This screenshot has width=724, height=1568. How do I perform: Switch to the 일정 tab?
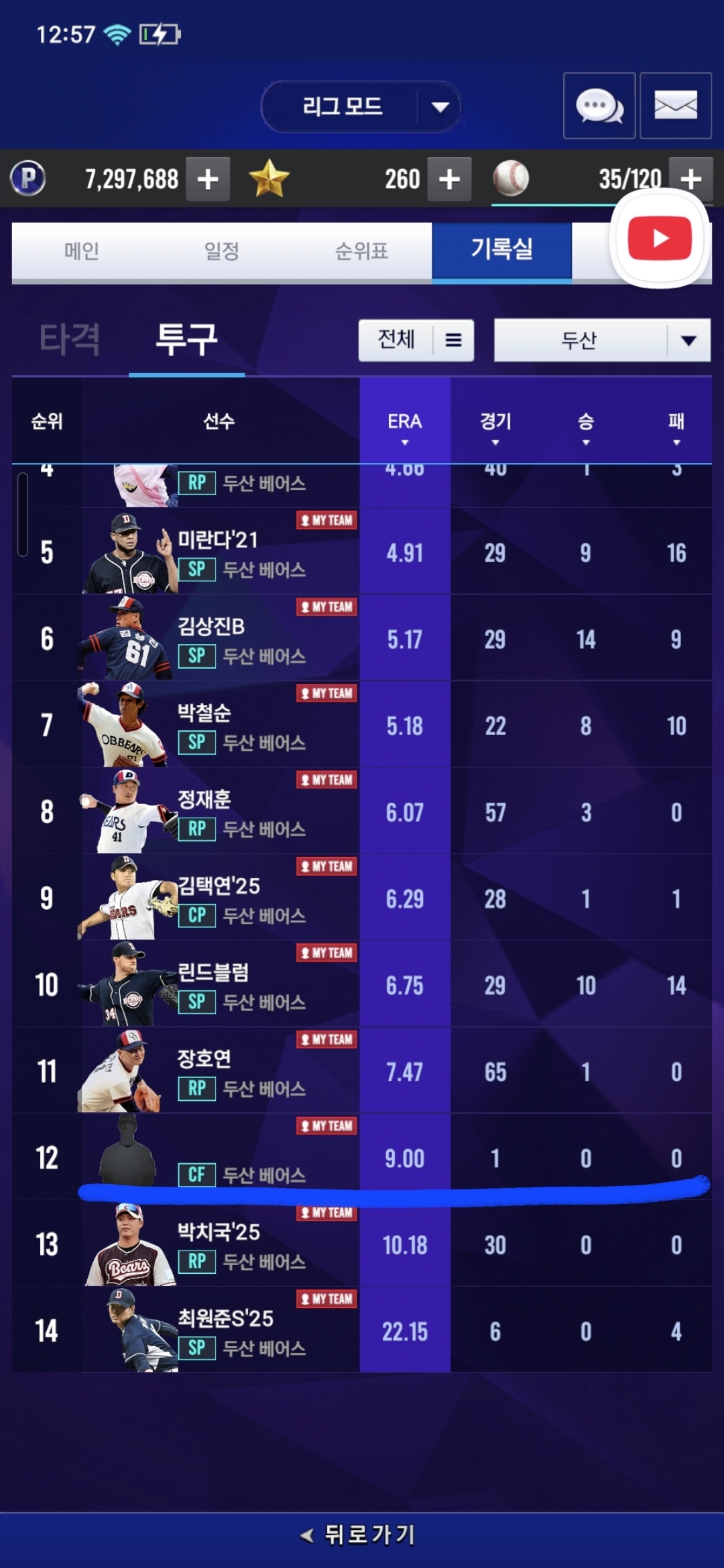coord(222,251)
